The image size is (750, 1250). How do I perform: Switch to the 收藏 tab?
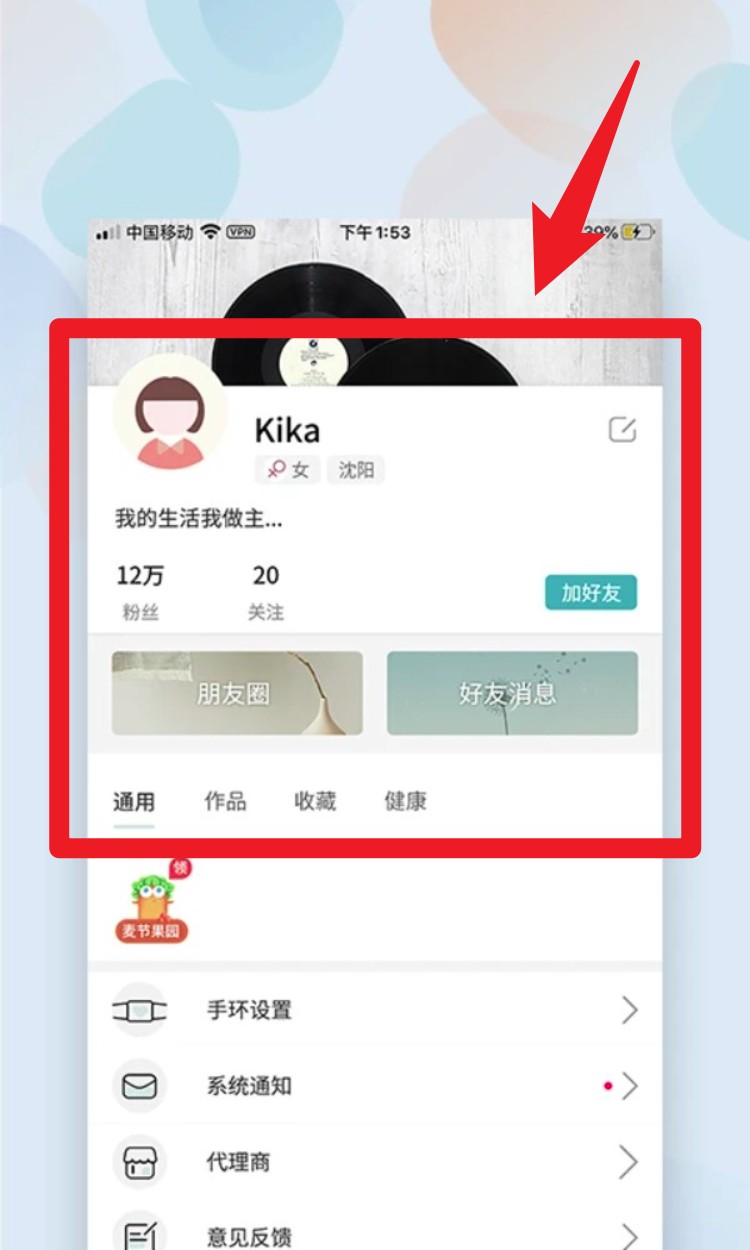click(x=315, y=801)
